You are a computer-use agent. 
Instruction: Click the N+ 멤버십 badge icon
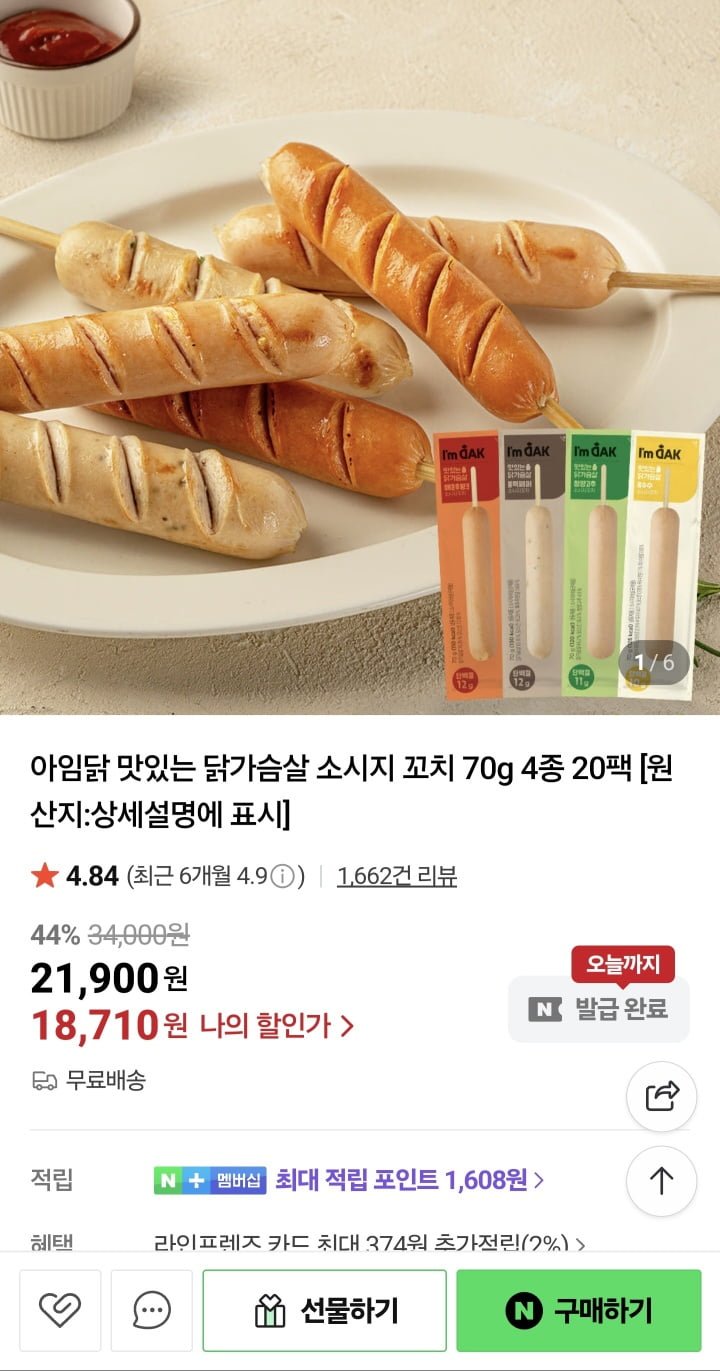209,1181
